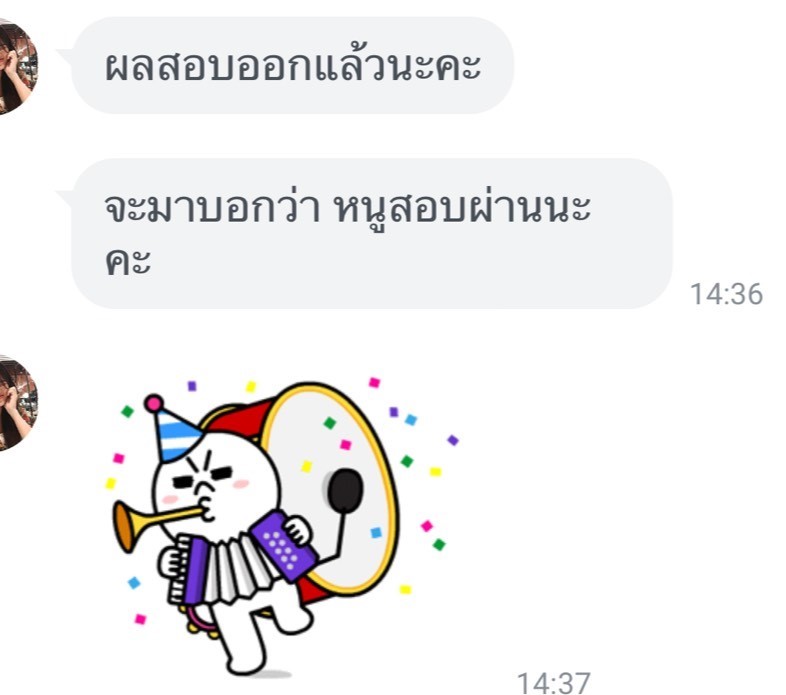Open sender's profile photo beside first message
Viewport: 786px width, 695px height.
[x=15, y=67]
